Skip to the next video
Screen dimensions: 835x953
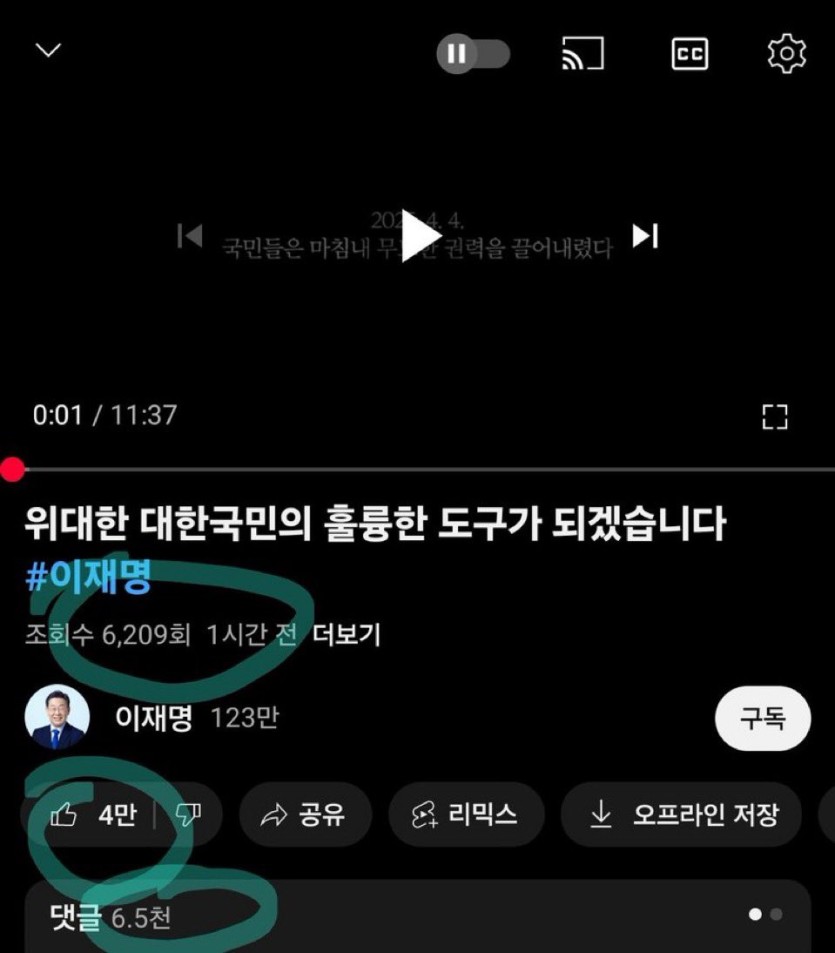[x=645, y=236]
